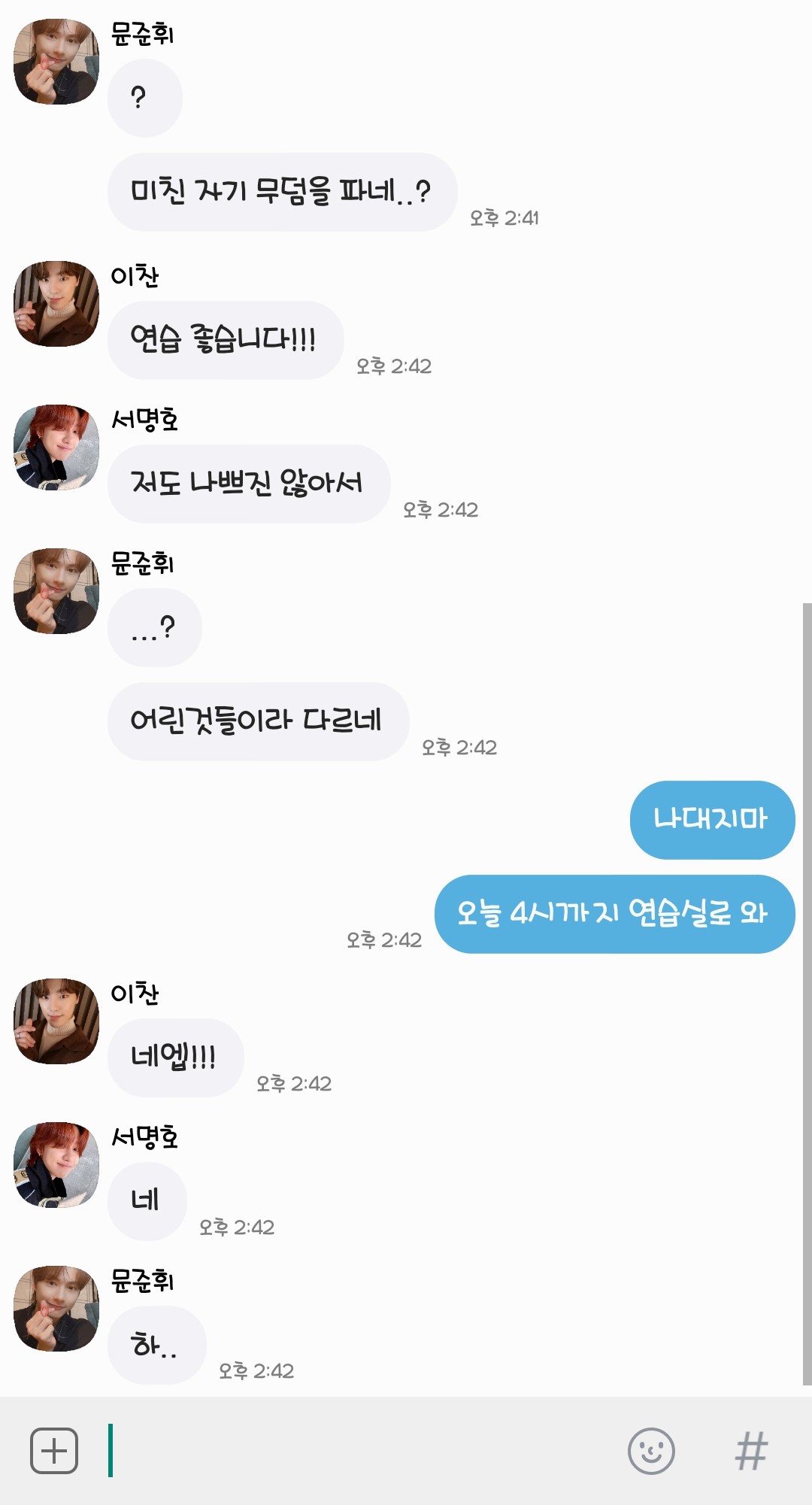View 문준휘's profile beside the "하.." message
Screen dimensions: 812x1505
point(56,1309)
